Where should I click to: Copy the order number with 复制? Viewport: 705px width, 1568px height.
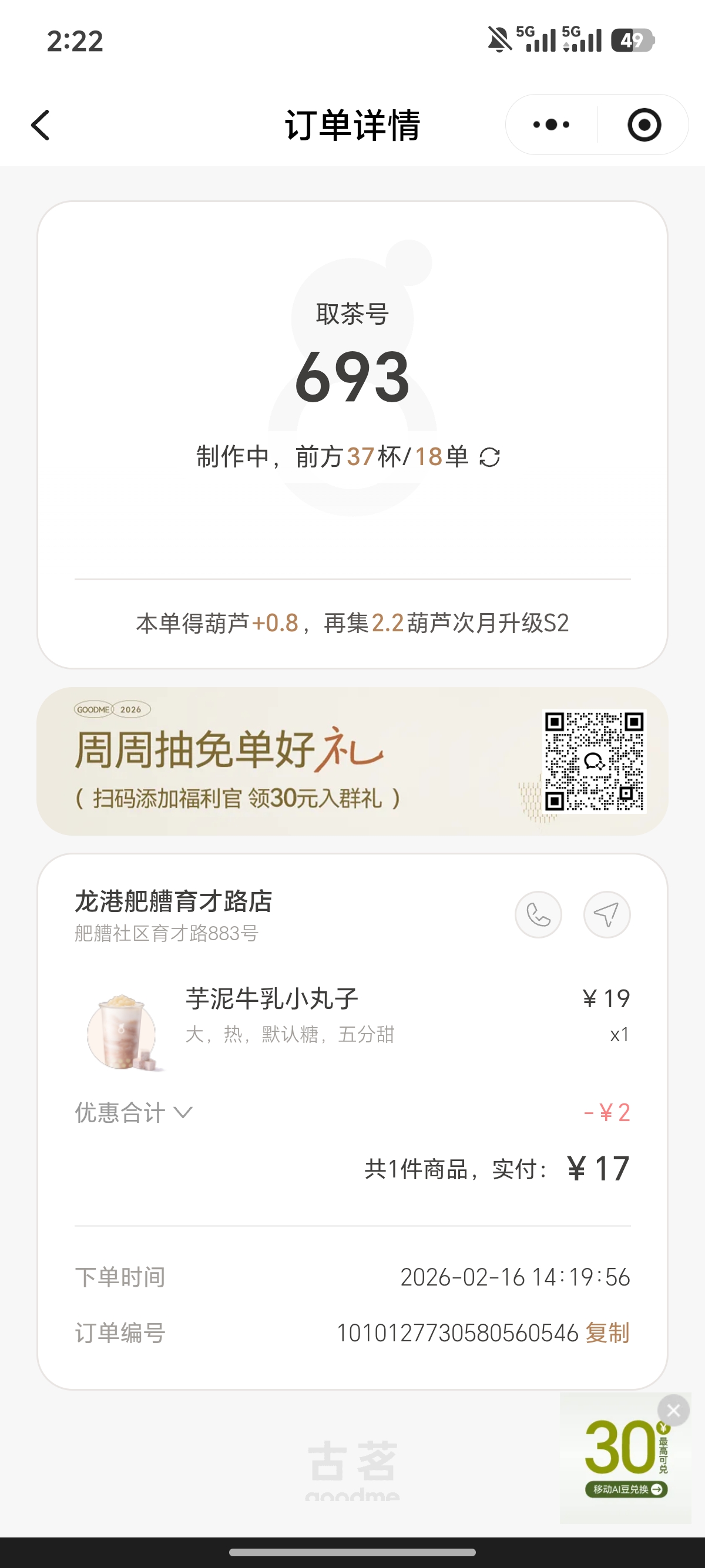coord(607,1333)
